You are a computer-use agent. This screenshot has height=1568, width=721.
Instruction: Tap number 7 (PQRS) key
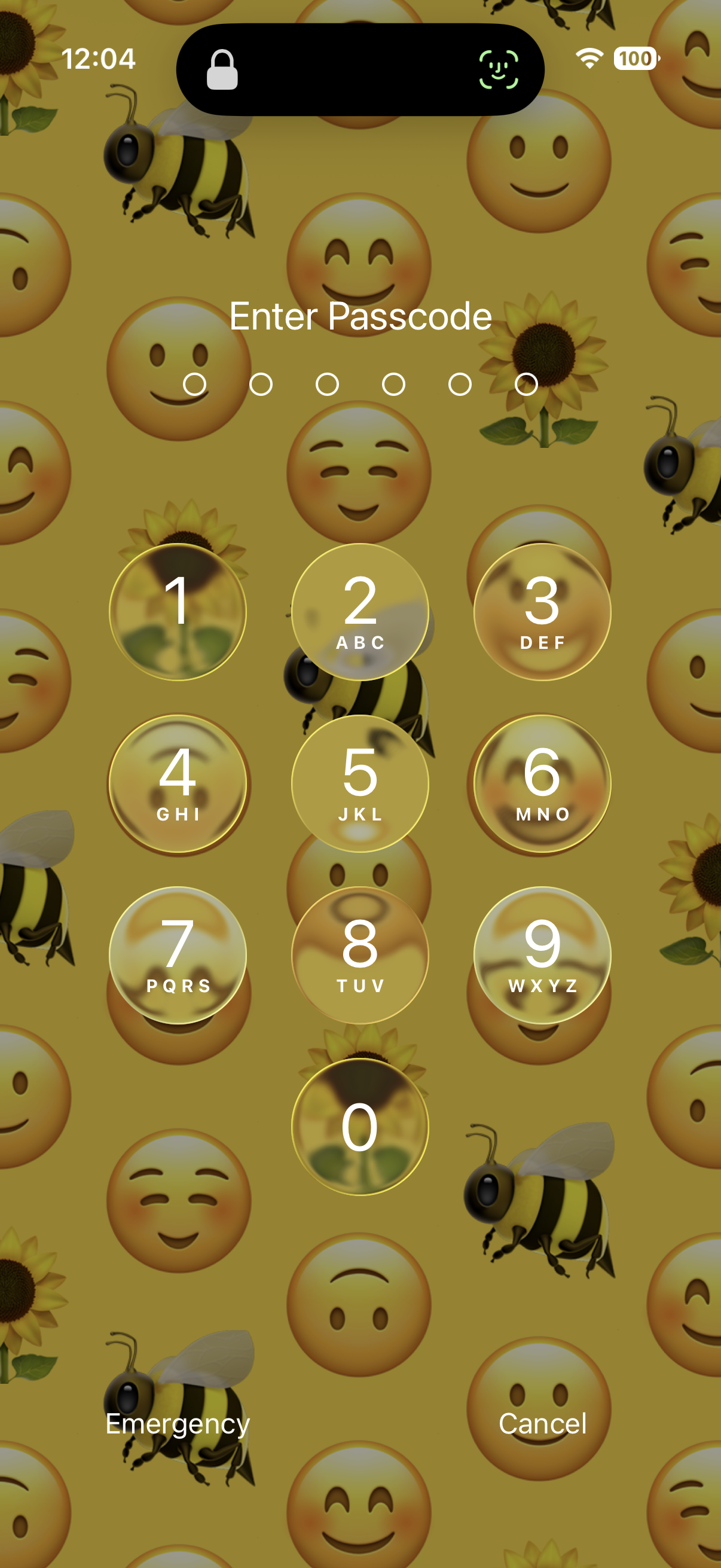pyautogui.click(x=178, y=955)
